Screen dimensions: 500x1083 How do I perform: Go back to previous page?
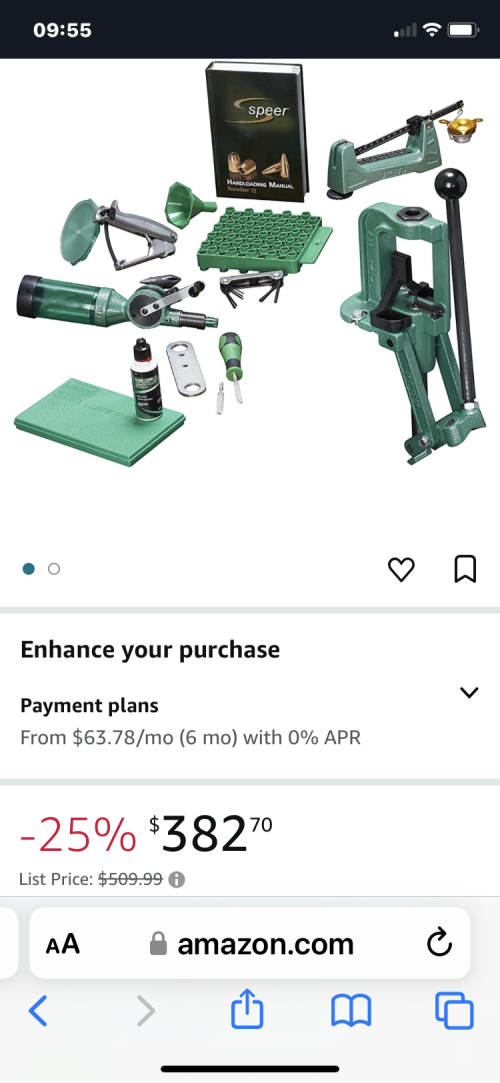click(39, 1012)
